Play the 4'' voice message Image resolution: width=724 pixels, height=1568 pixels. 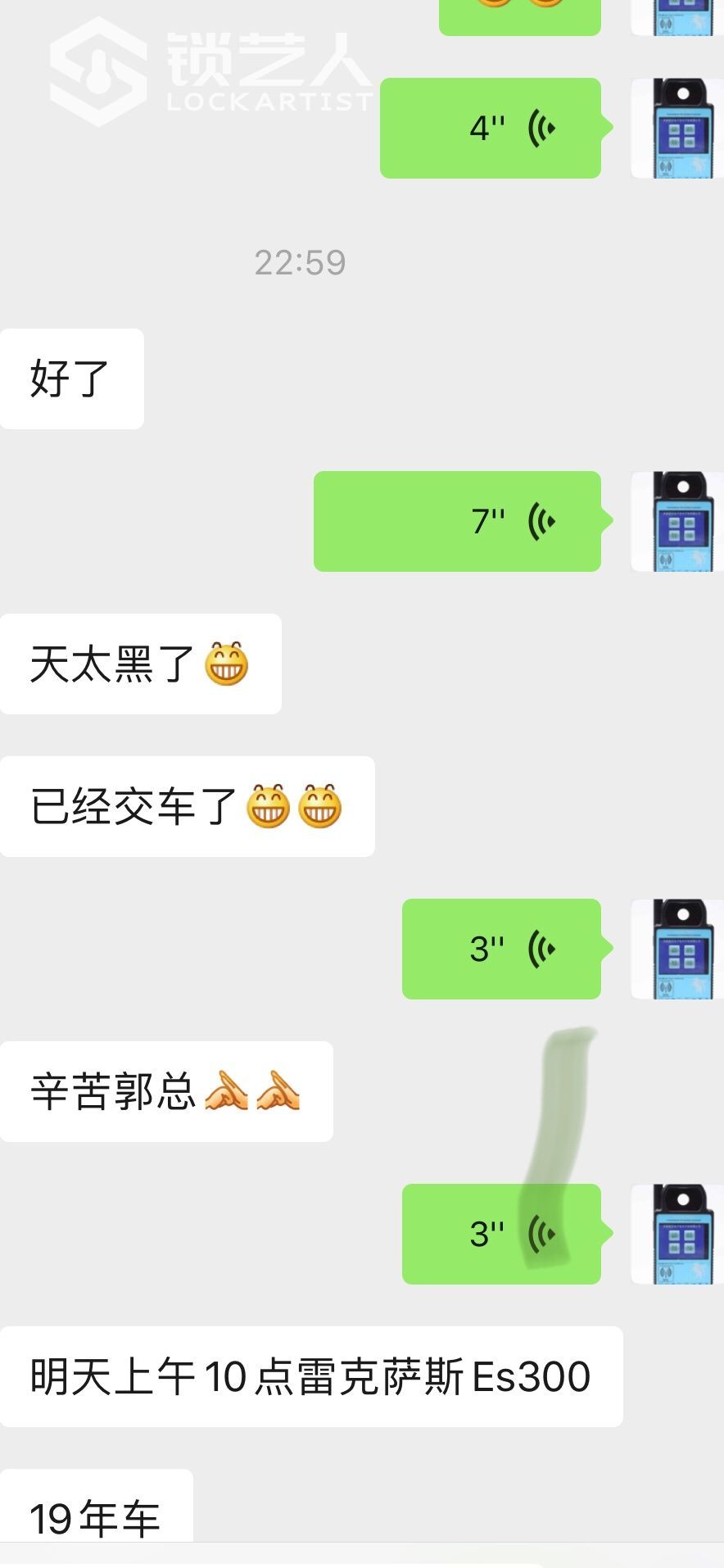[490, 128]
